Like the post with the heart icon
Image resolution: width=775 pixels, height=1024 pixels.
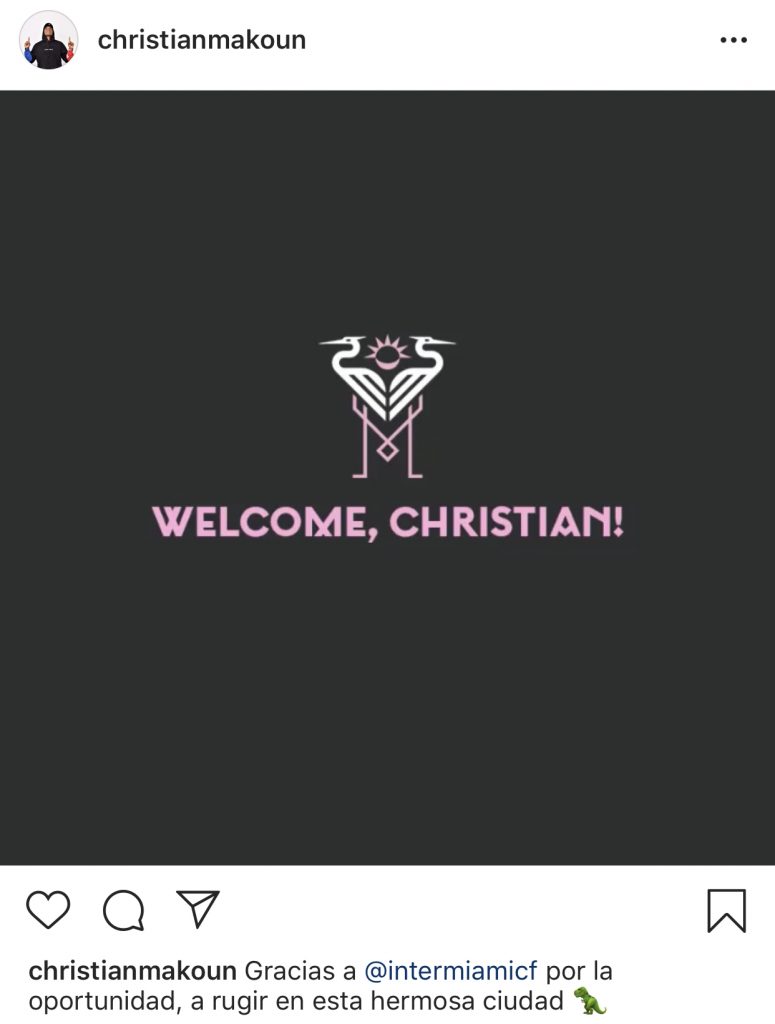tap(48, 910)
